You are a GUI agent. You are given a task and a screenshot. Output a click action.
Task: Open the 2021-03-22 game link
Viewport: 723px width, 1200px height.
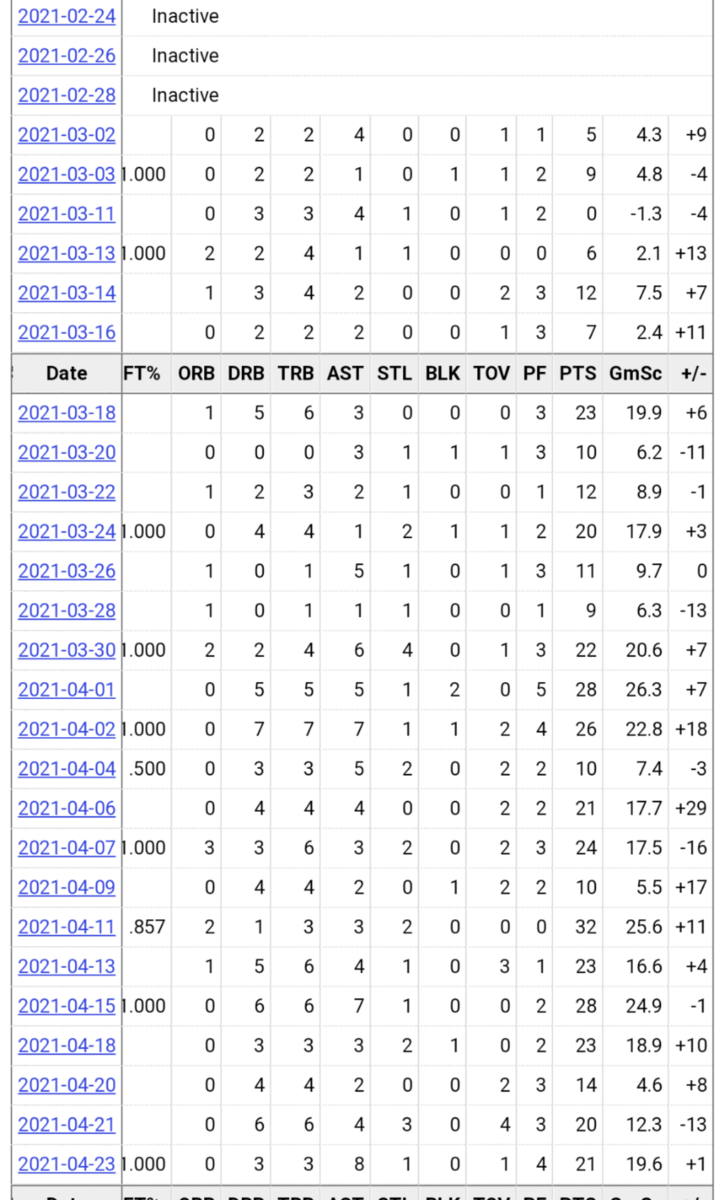66,491
